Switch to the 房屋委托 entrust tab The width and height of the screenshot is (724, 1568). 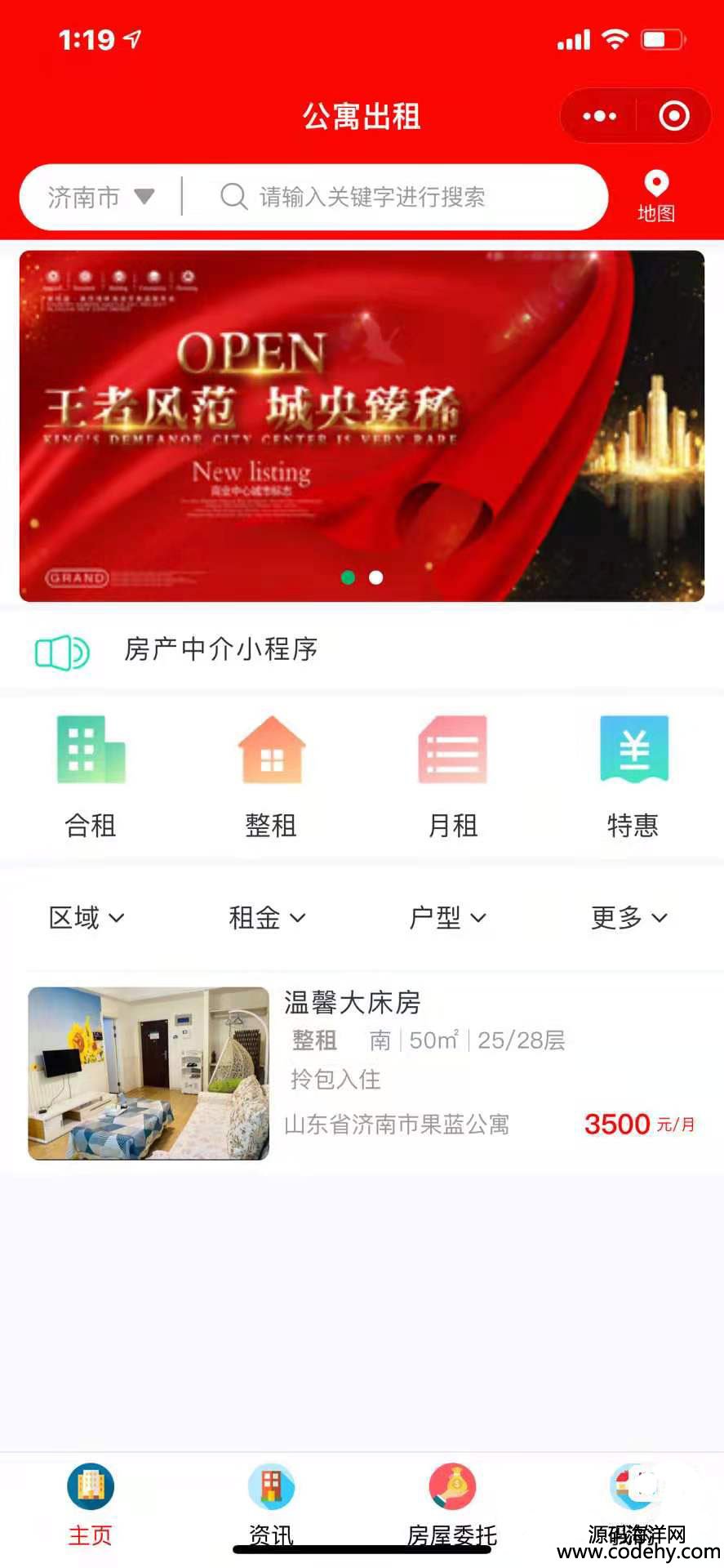pos(452,1504)
